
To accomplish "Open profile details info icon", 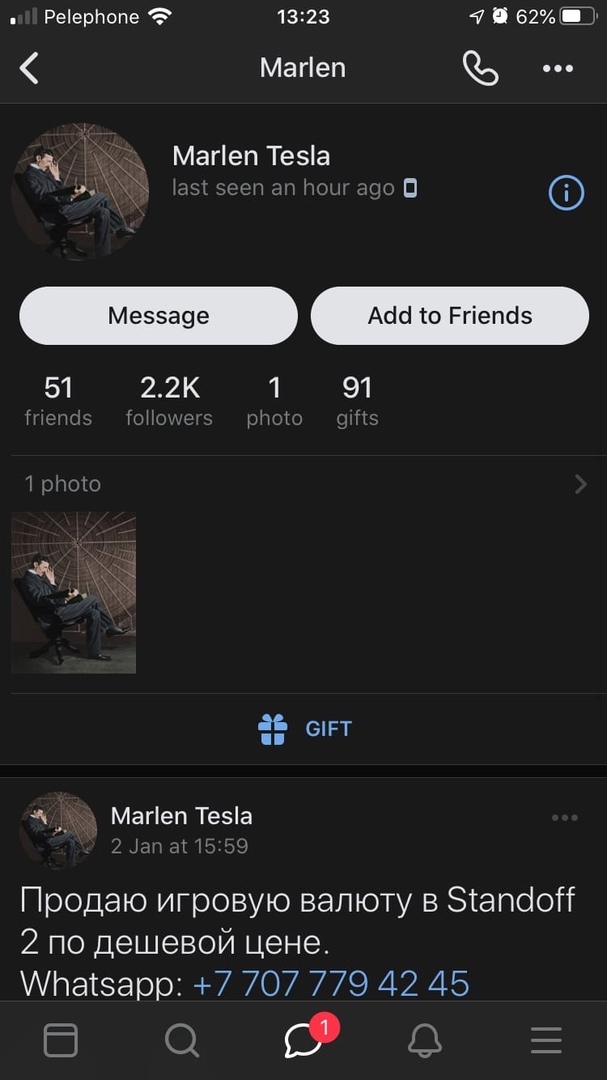I will tap(566, 192).
